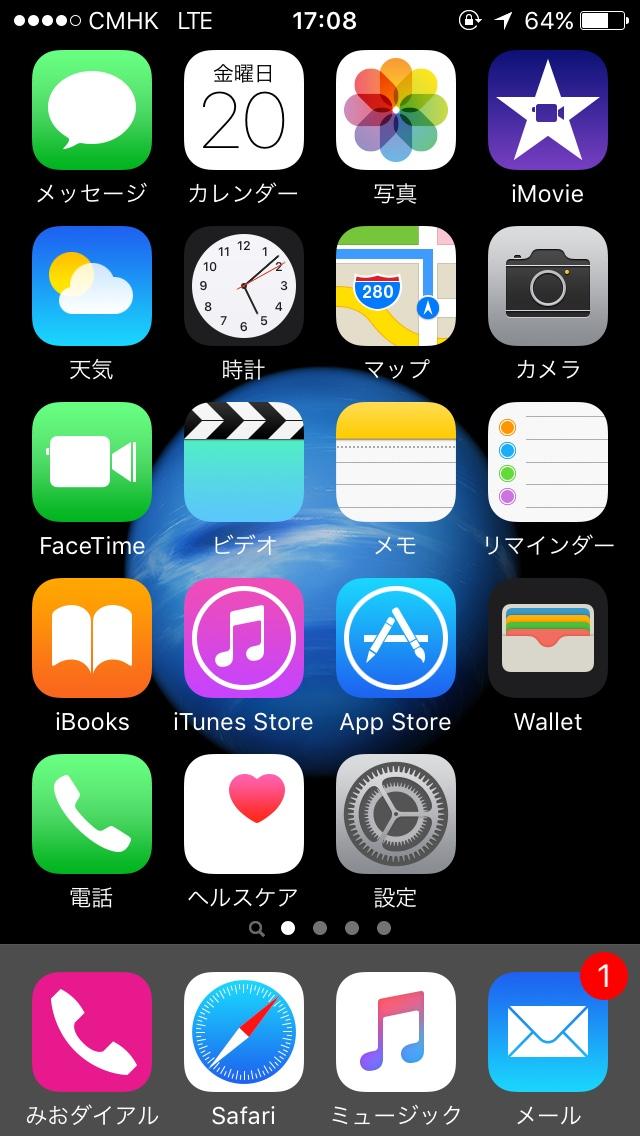Viewport: 640px width, 1136px height.
Task: Launch the 写真 app
Action: [x=396, y=110]
